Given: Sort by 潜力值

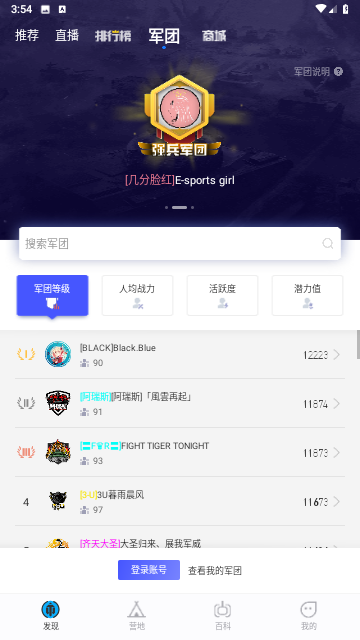Looking at the screenshot, I should (307, 295).
